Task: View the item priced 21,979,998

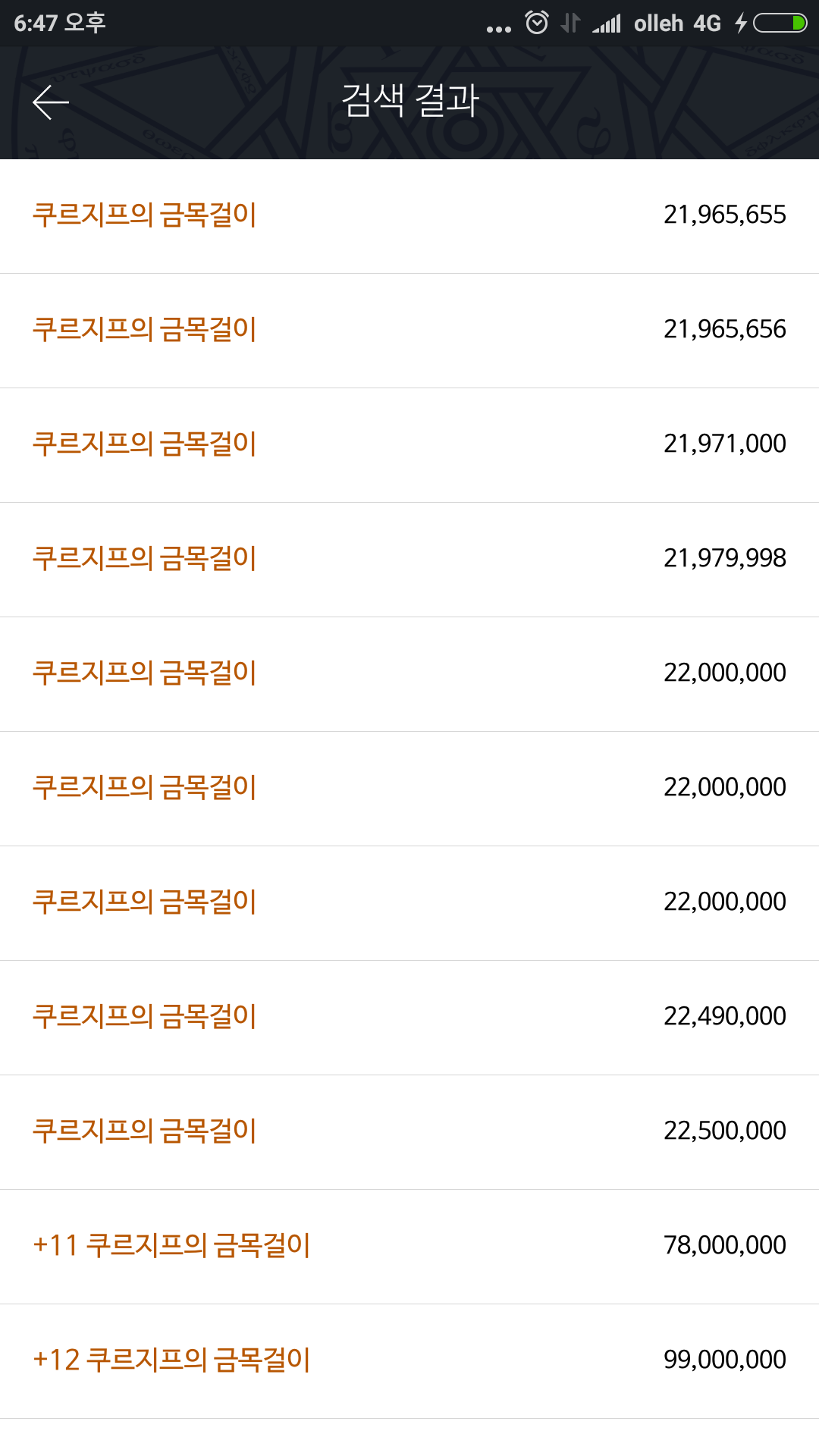Action: [x=409, y=560]
